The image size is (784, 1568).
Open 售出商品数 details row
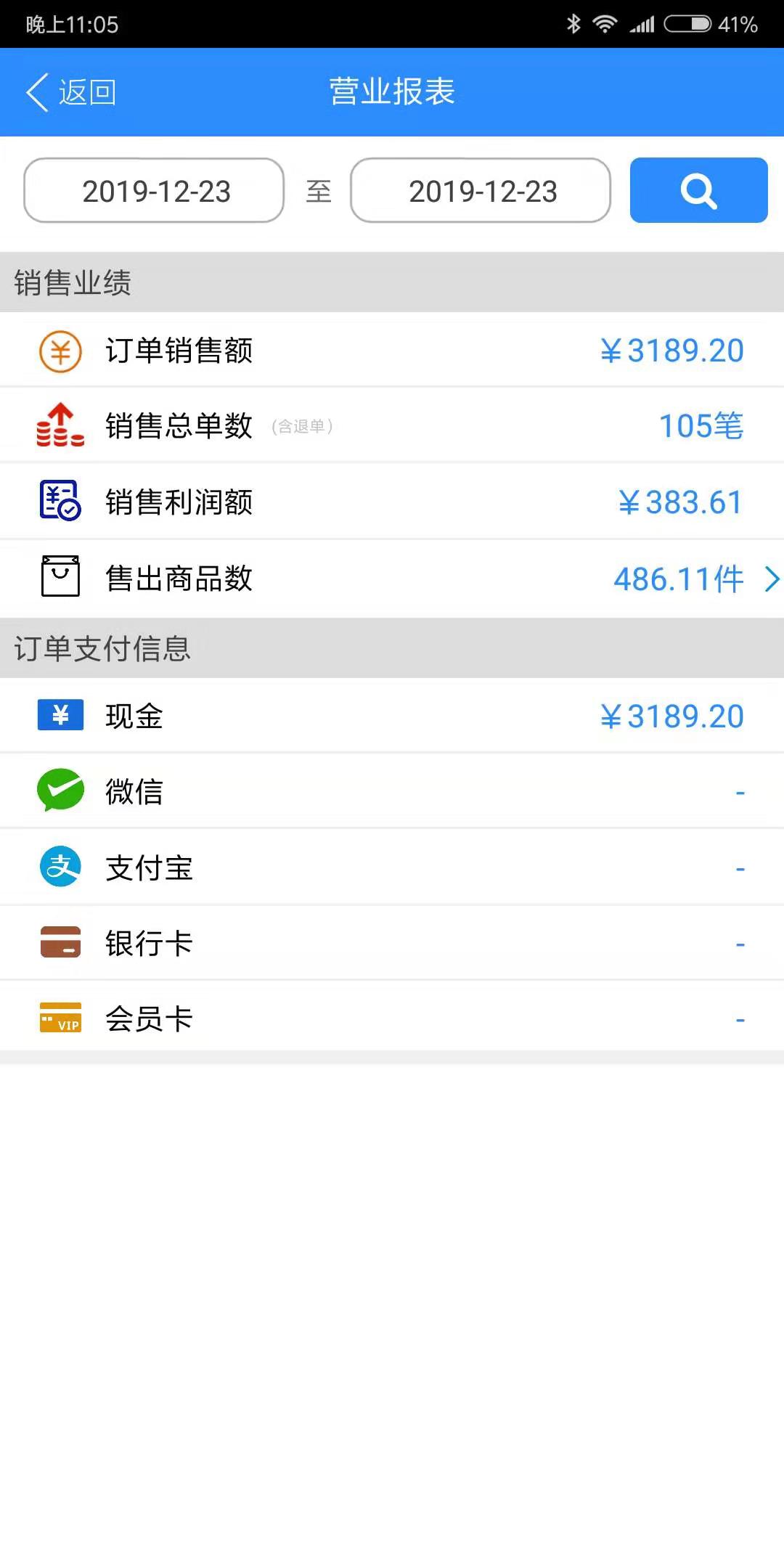click(x=392, y=579)
